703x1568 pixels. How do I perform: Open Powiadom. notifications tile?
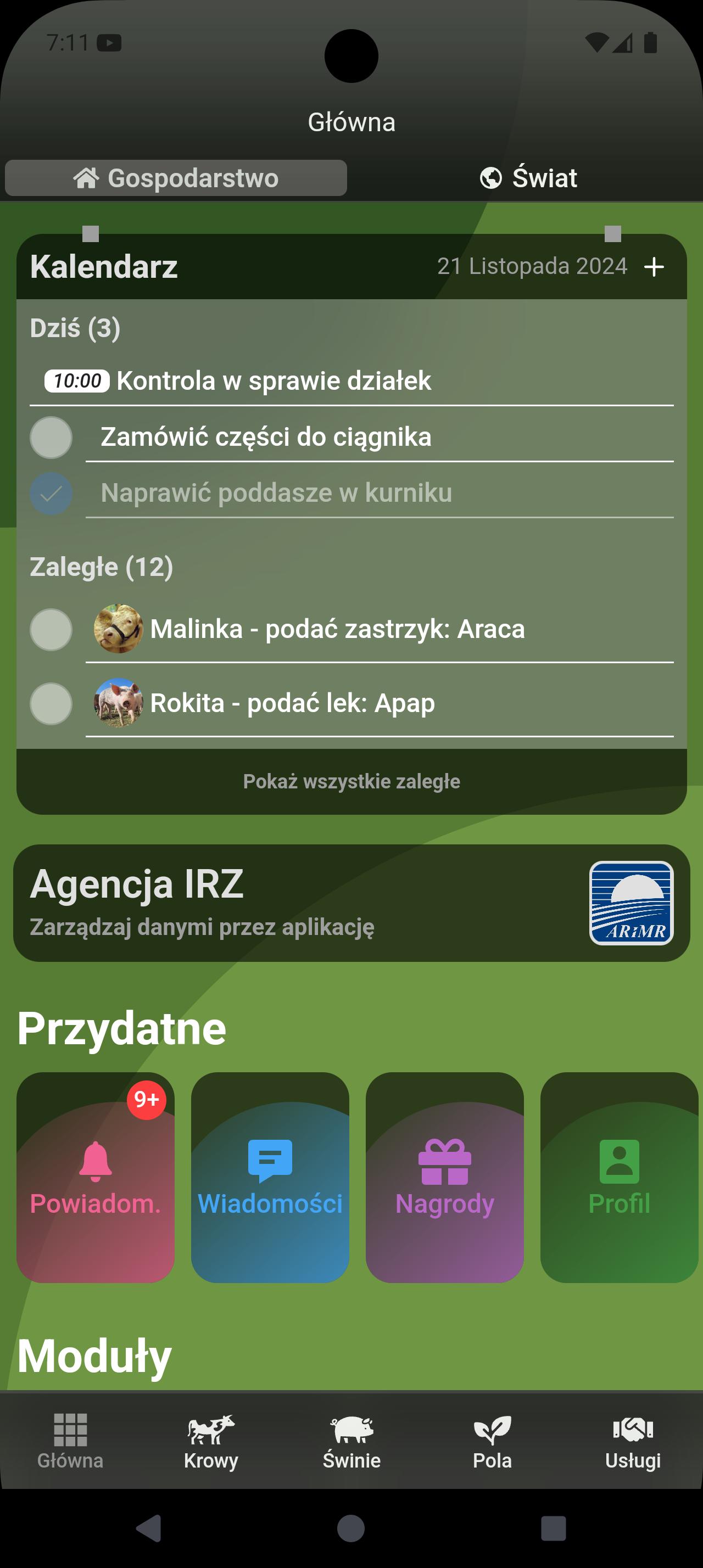96,1177
